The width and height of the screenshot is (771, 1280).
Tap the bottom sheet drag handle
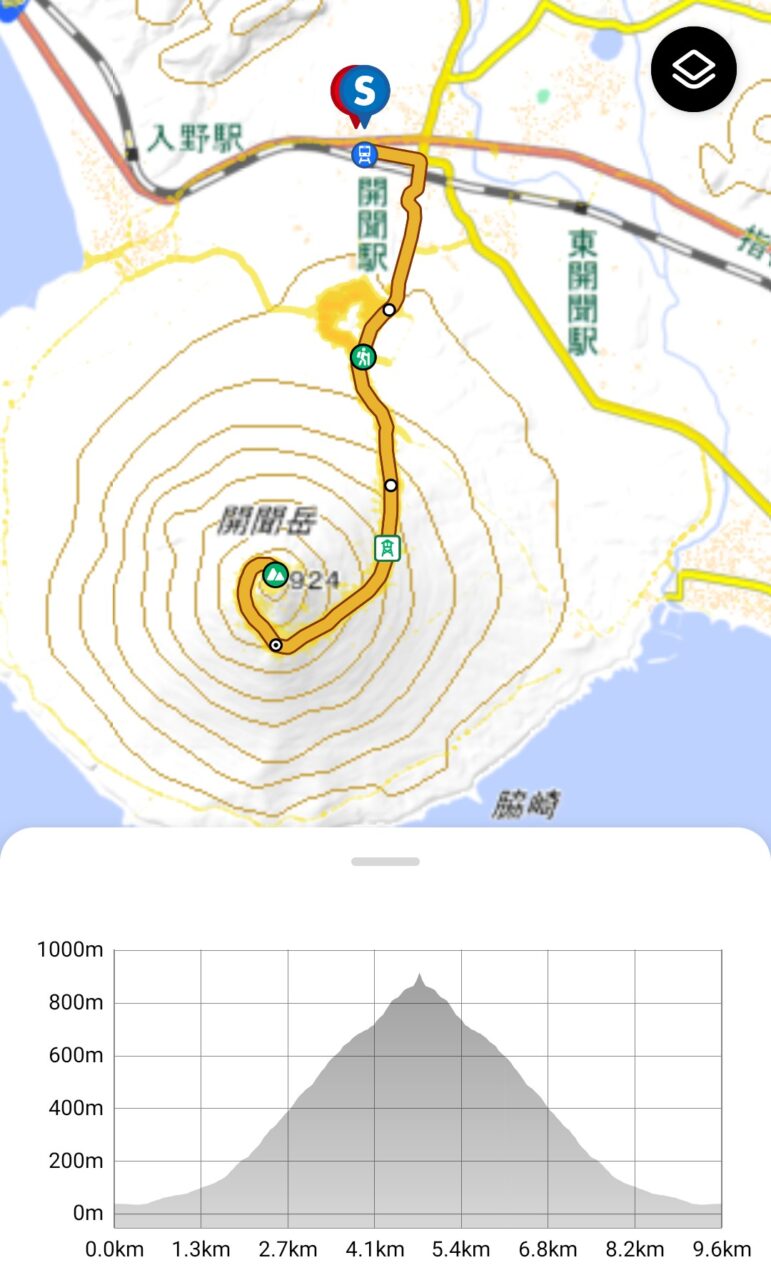[x=385, y=861]
